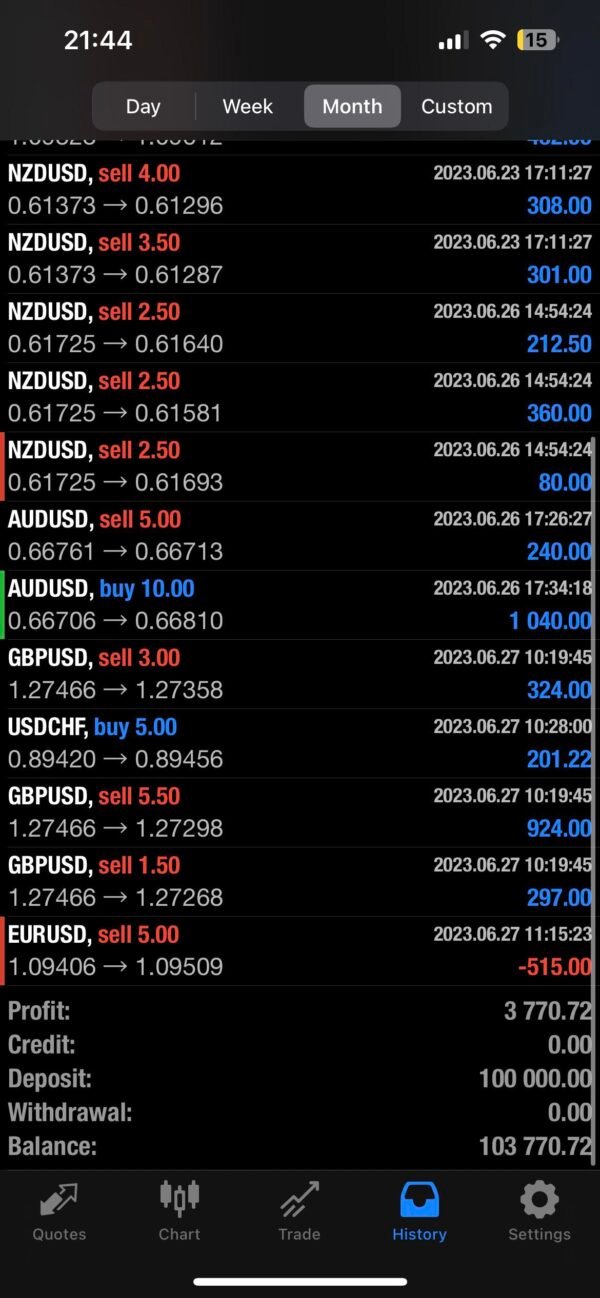The image size is (600, 1298).
Task: Choose the Month period
Action: pyautogui.click(x=352, y=106)
